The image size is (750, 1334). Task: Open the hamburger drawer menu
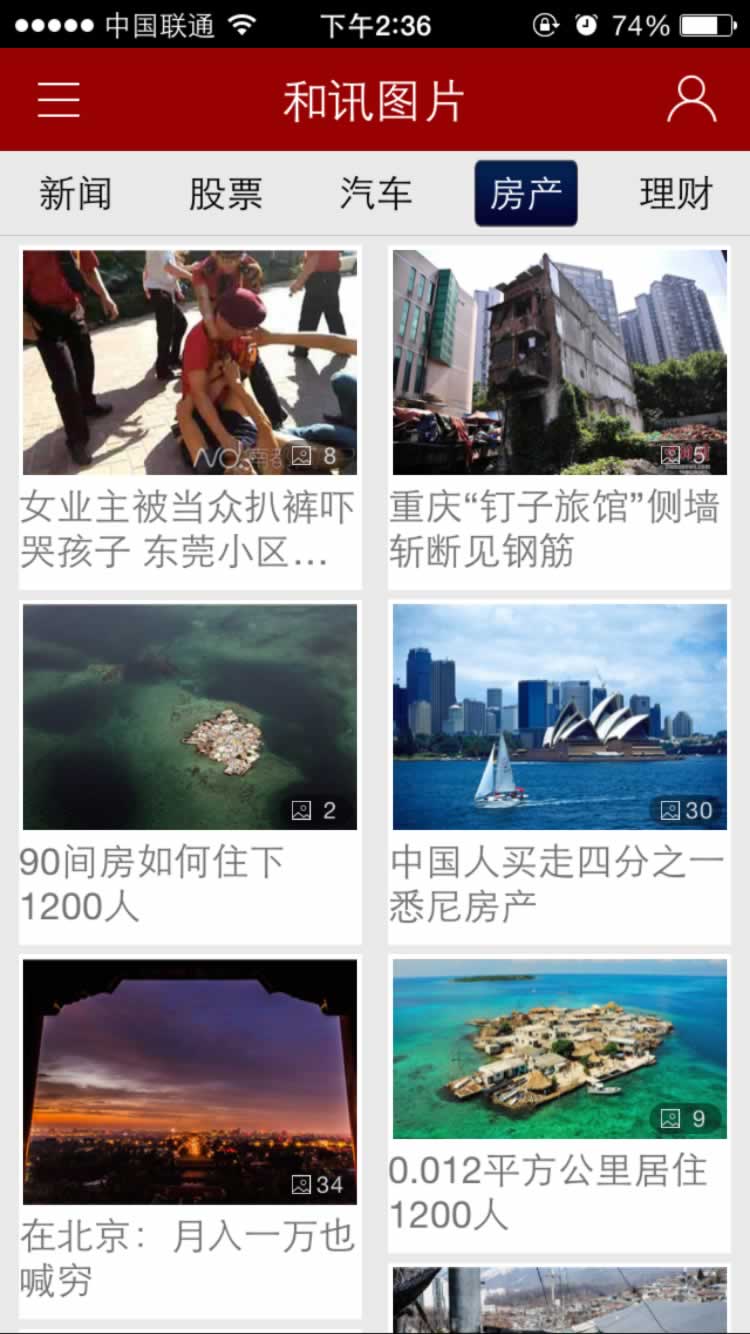click(59, 100)
